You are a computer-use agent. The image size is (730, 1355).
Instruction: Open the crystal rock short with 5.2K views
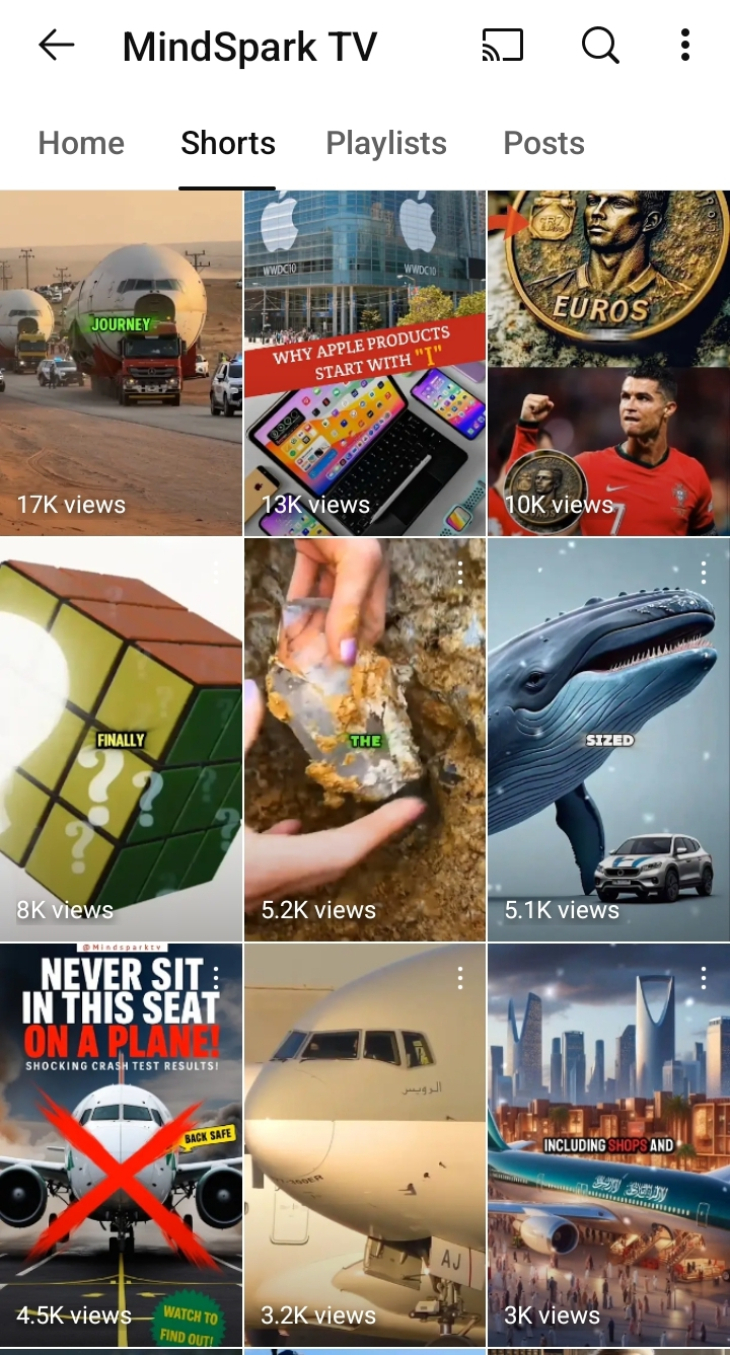(364, 740)
